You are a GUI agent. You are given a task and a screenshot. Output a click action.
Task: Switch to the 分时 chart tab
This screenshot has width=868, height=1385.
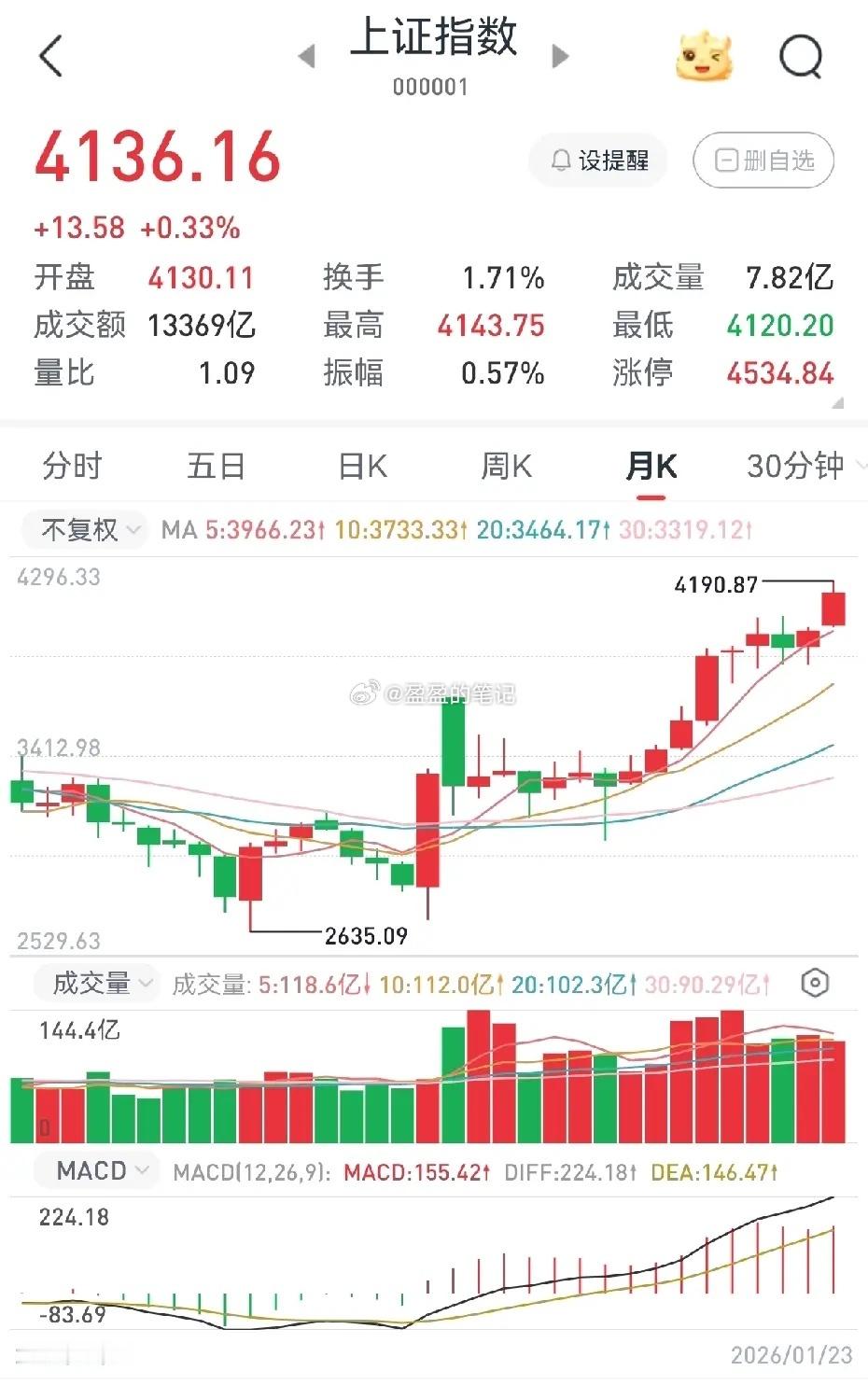tap(73, 465)
